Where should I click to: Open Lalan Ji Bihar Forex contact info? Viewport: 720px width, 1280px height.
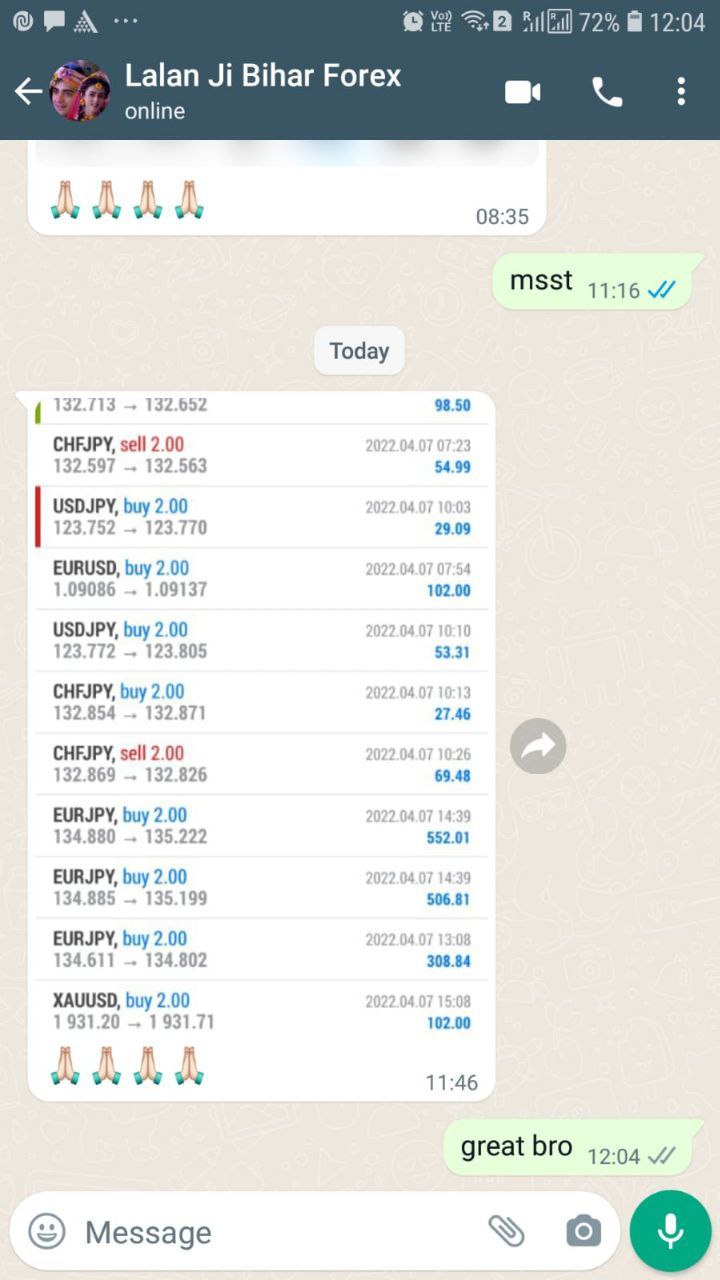tap(262, 90)
